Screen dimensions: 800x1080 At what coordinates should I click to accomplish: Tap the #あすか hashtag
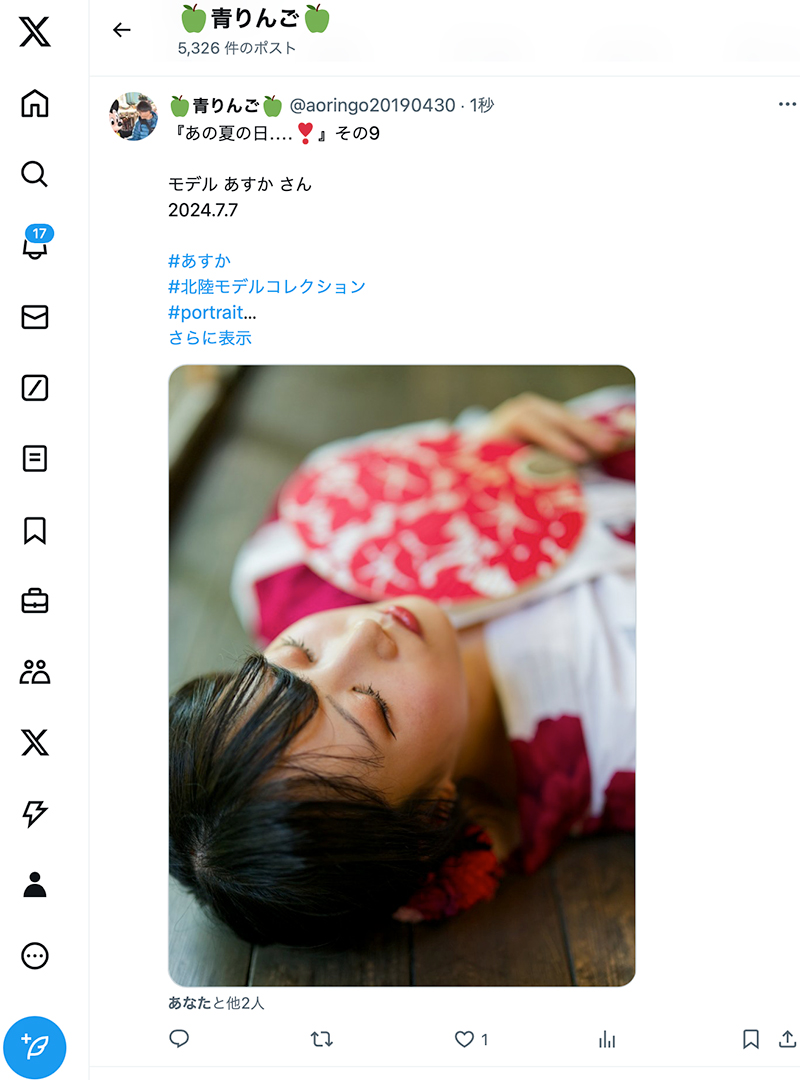199,261
